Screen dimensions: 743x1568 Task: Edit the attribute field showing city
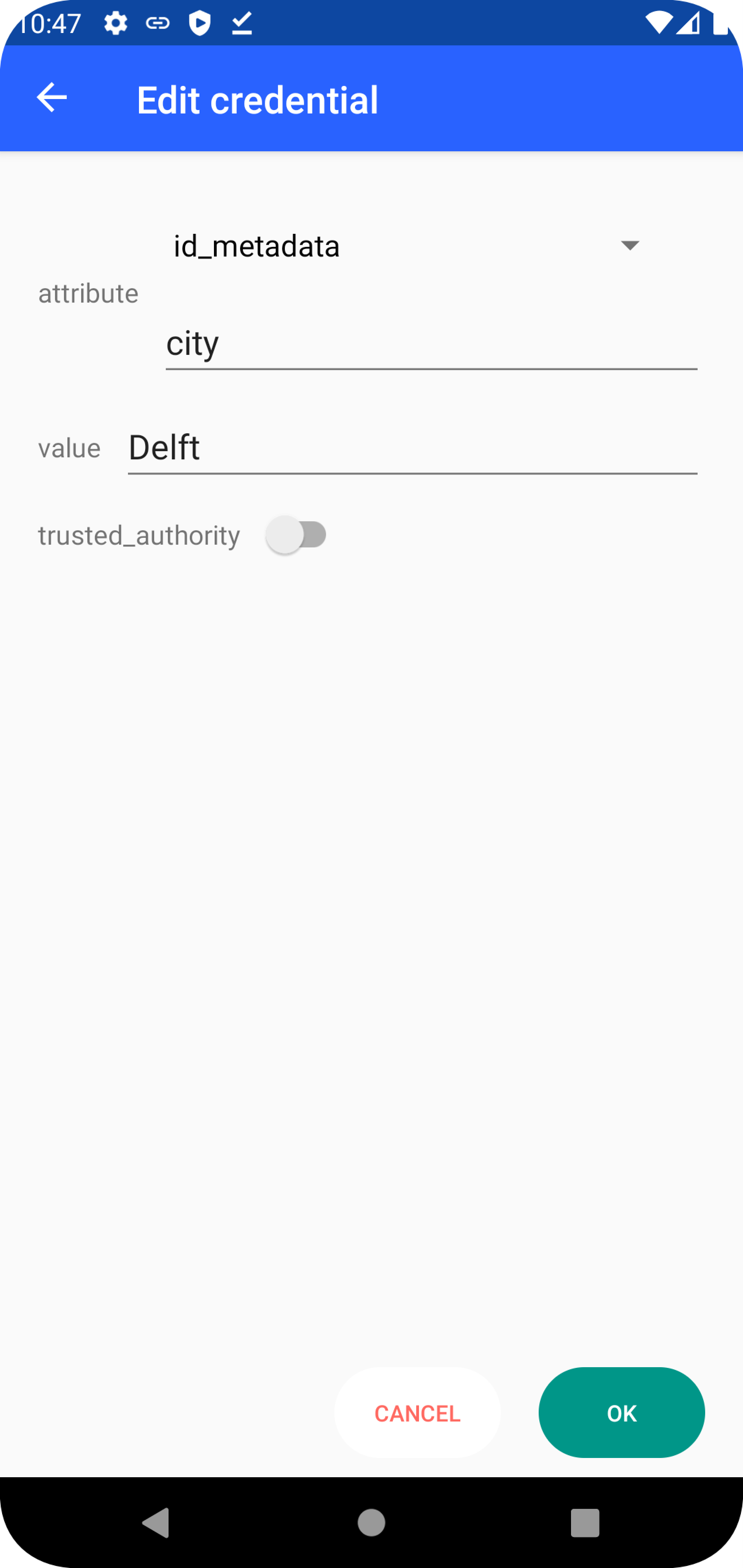(x=431, y=343)
